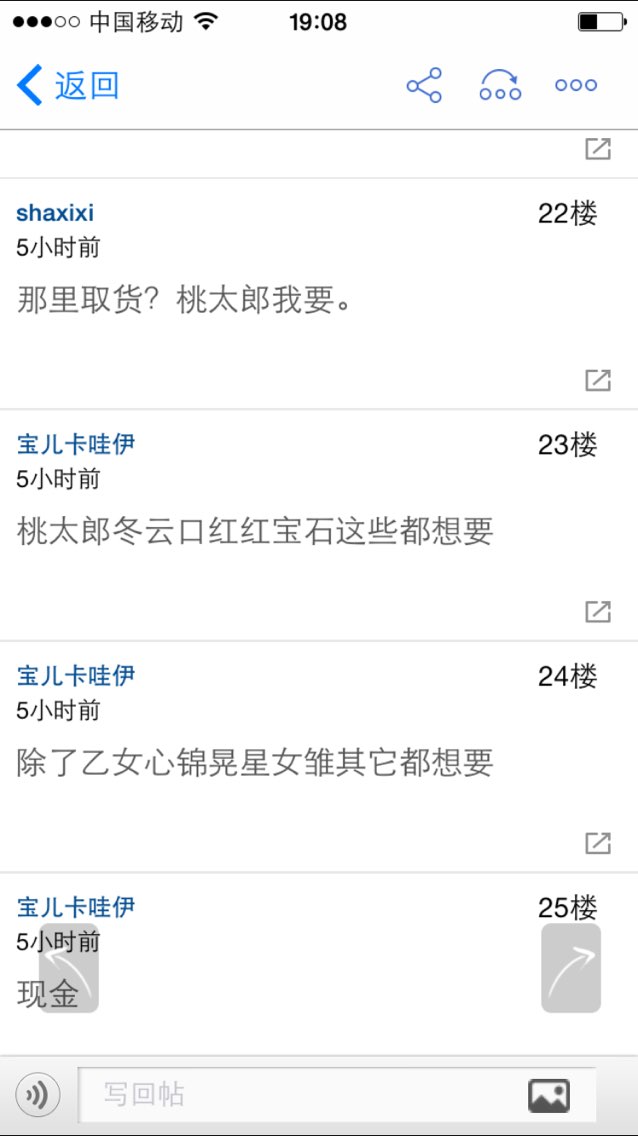Tap the 写回帖 reply field

337,1094
